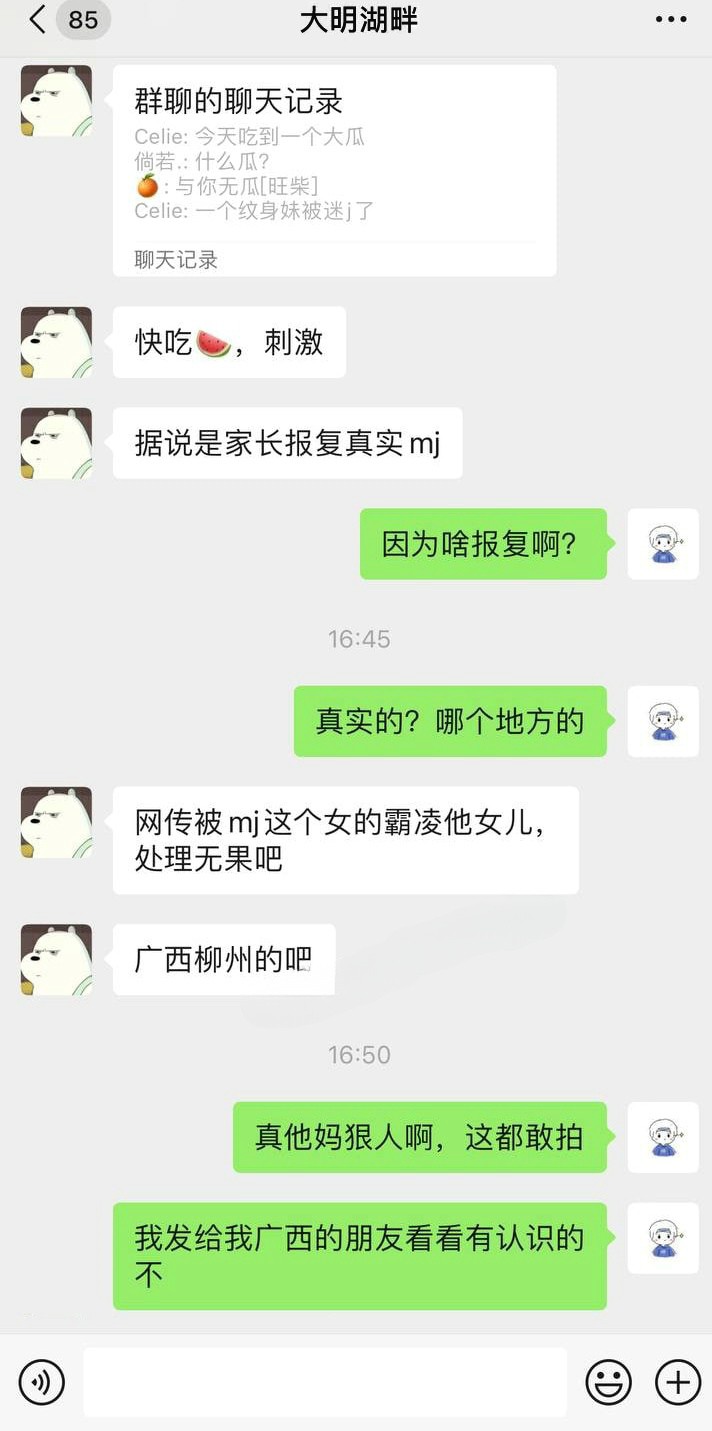Open the plus attachment menu
The height and width of the screenshot is (1431, 712).
677,1382
